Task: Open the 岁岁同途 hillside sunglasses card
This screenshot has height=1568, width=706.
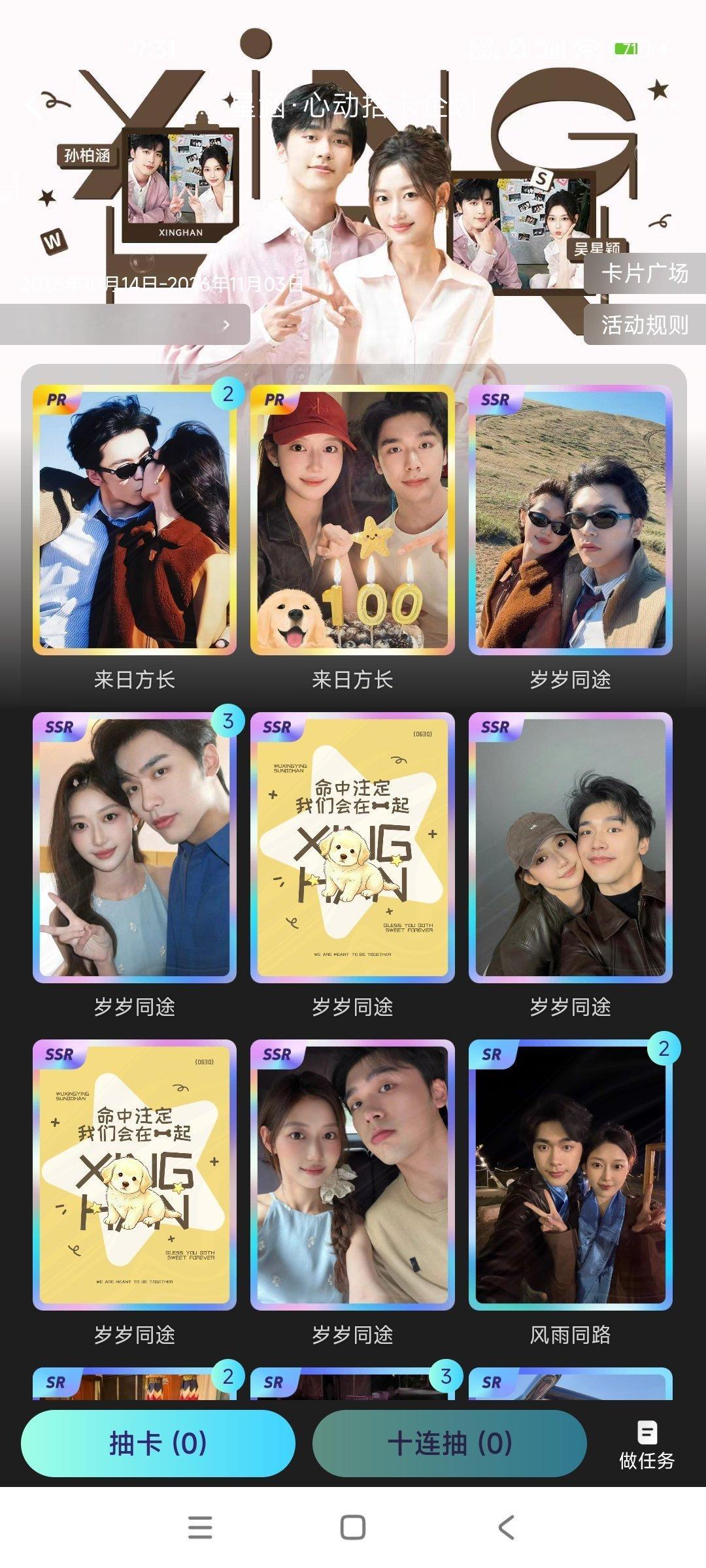Action: pos(571,520)
